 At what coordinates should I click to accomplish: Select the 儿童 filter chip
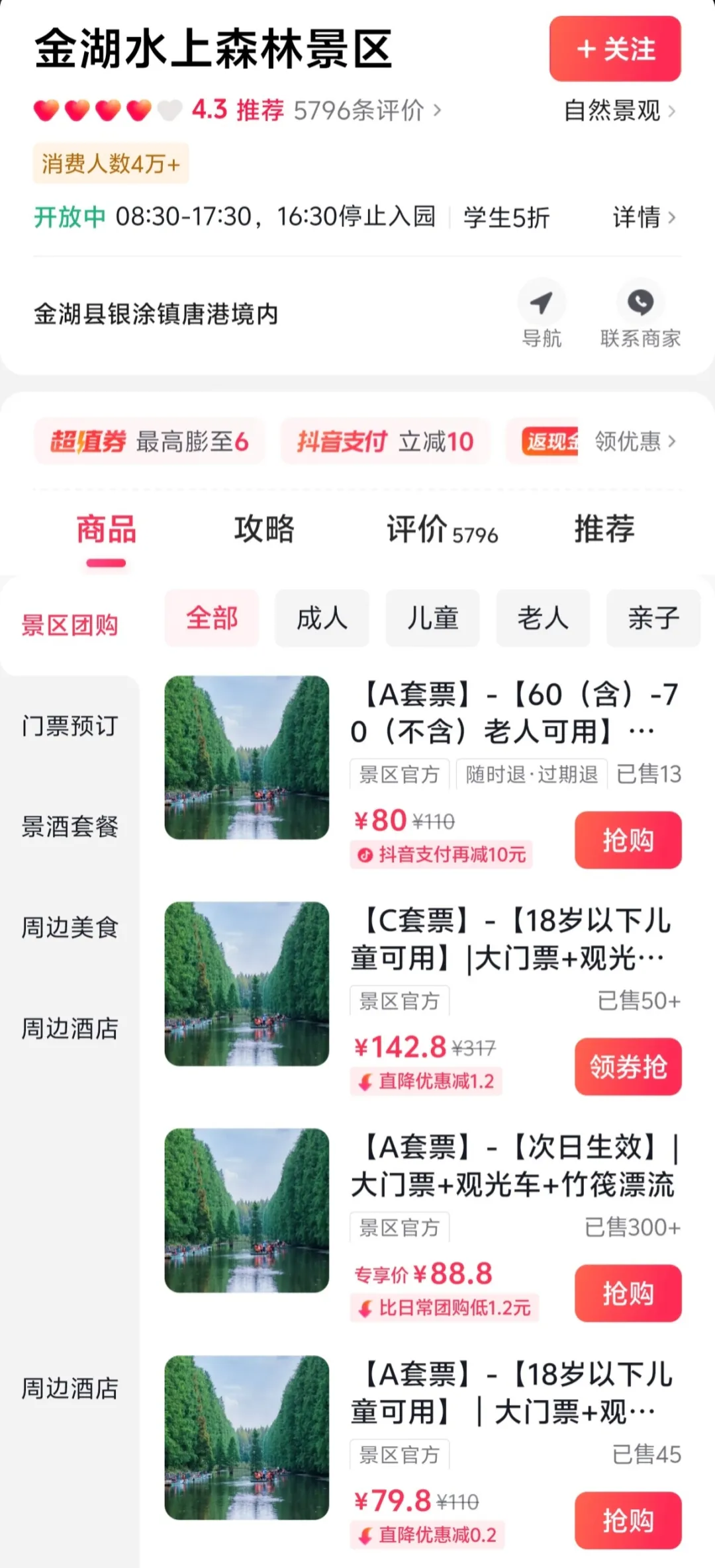[x=432, y=618]
